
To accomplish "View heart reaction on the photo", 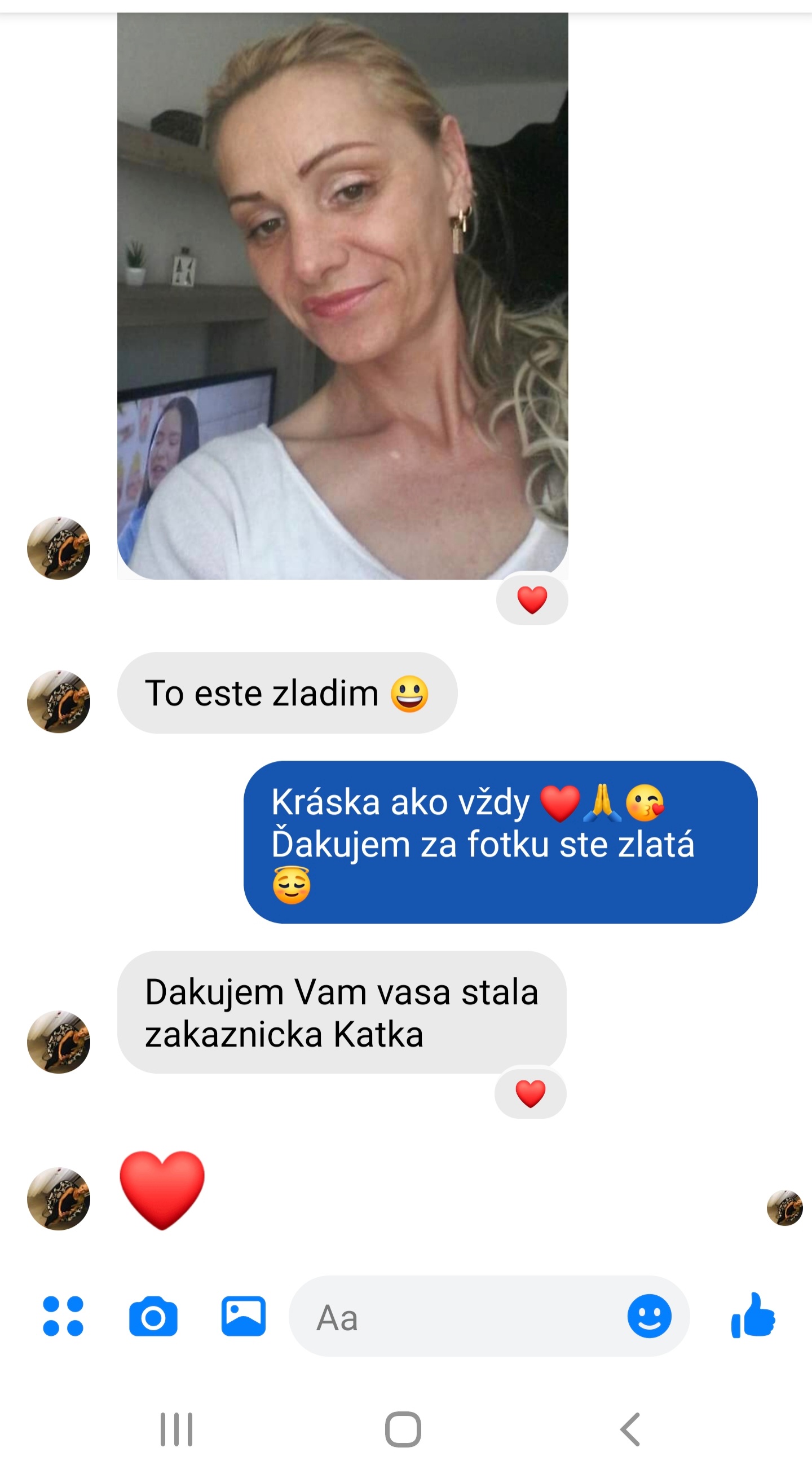I will point(532,600).
